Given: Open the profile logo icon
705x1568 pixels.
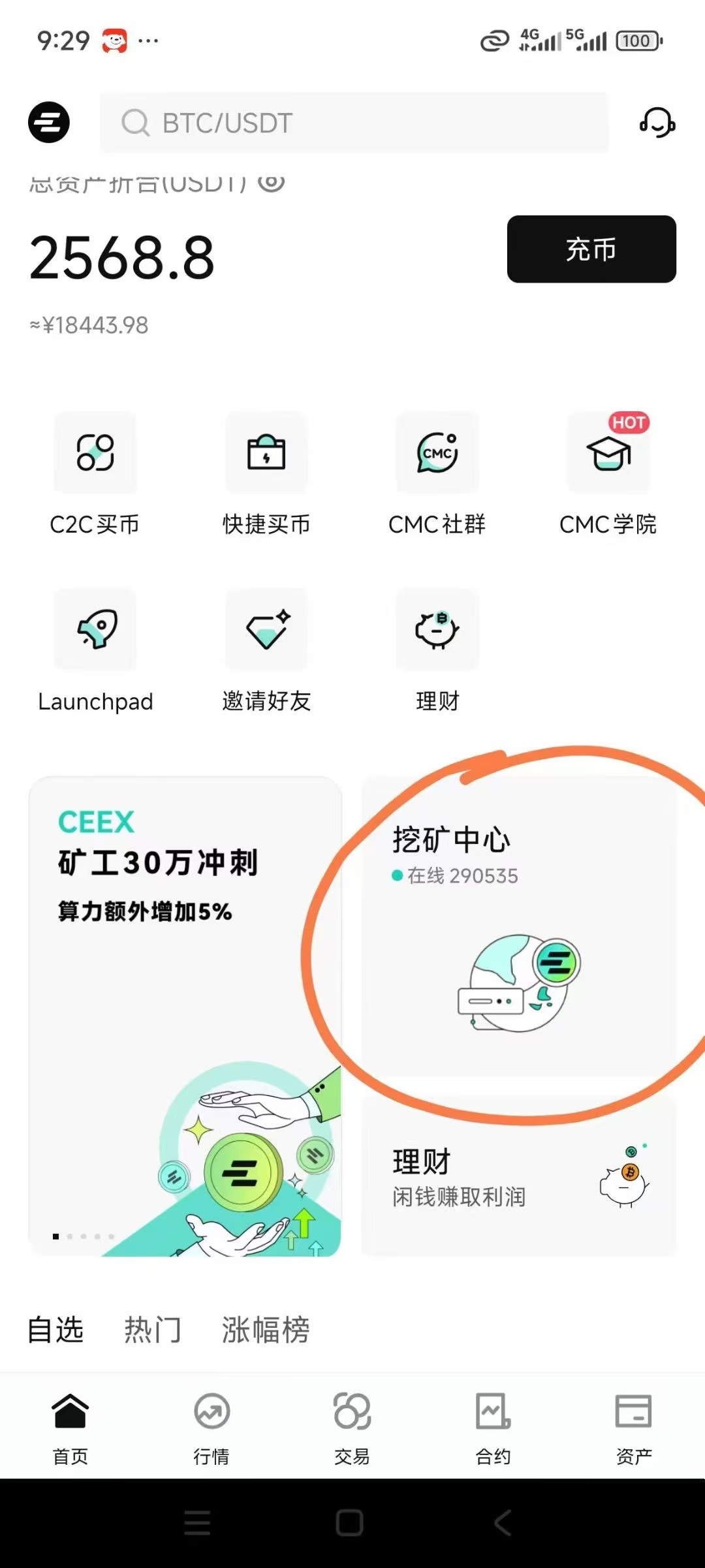Looking at the screenshot, I should (49, 123).
